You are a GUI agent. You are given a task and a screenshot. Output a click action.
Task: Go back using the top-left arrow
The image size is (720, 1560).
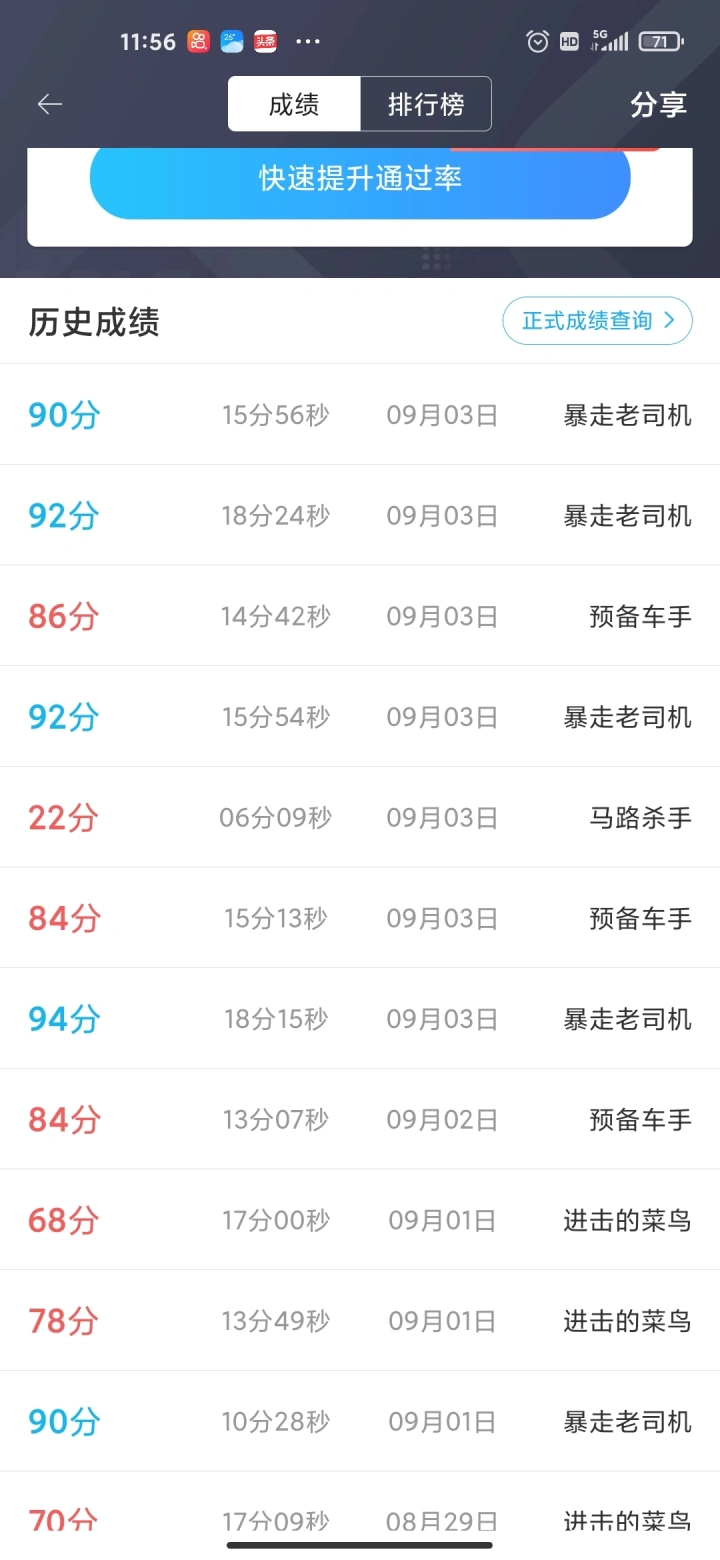click(x=50, y=104)
